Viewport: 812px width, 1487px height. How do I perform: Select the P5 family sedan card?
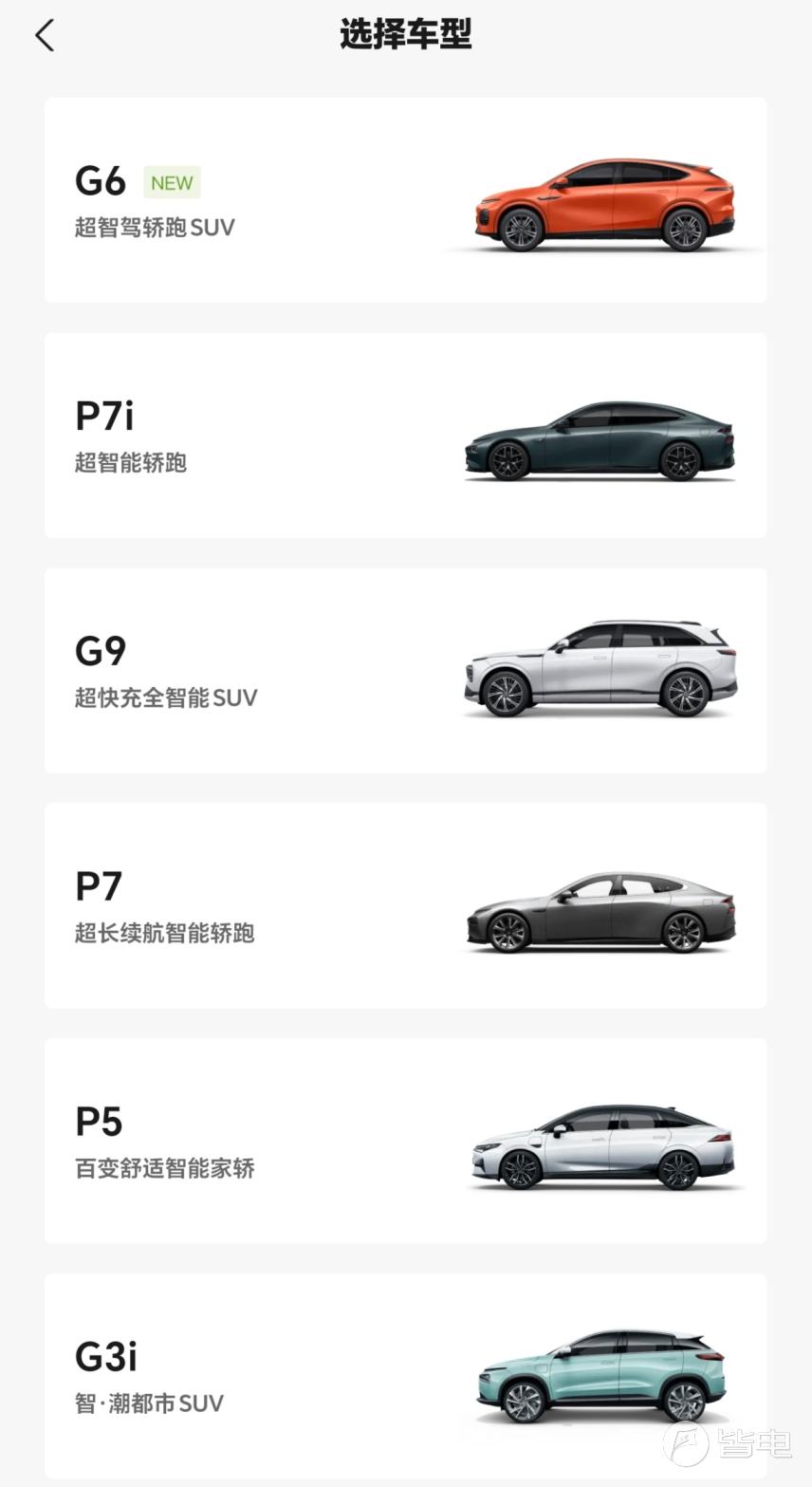point(405,1142)
